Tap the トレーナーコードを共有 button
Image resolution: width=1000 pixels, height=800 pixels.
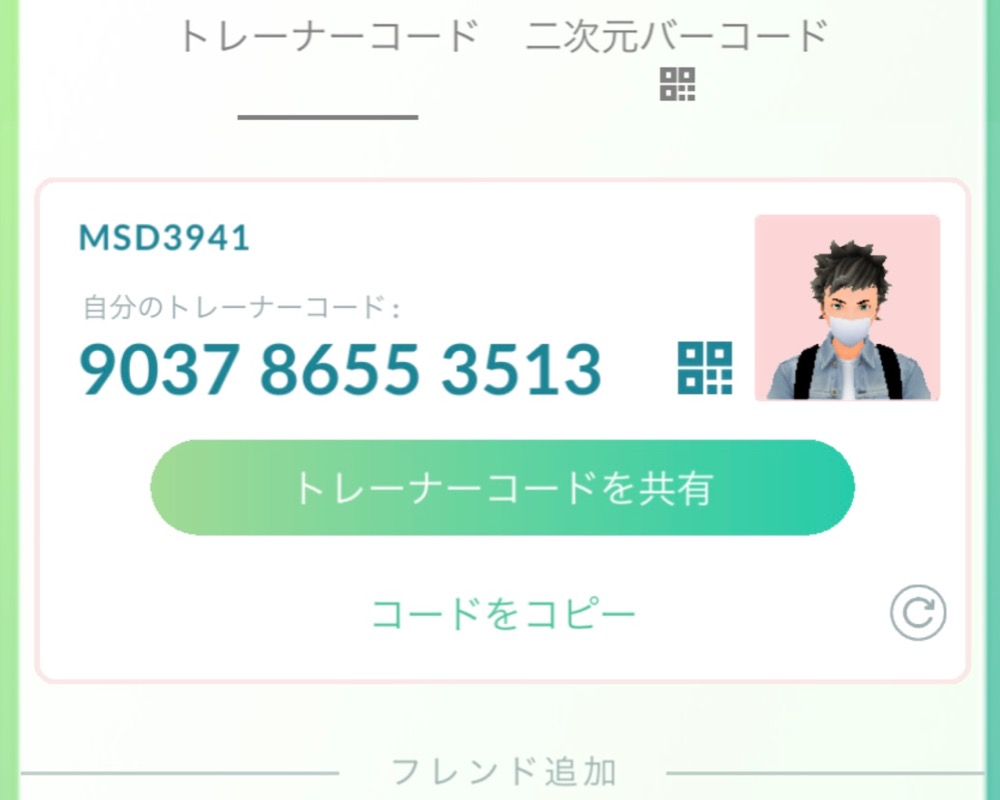pos(503,488)
